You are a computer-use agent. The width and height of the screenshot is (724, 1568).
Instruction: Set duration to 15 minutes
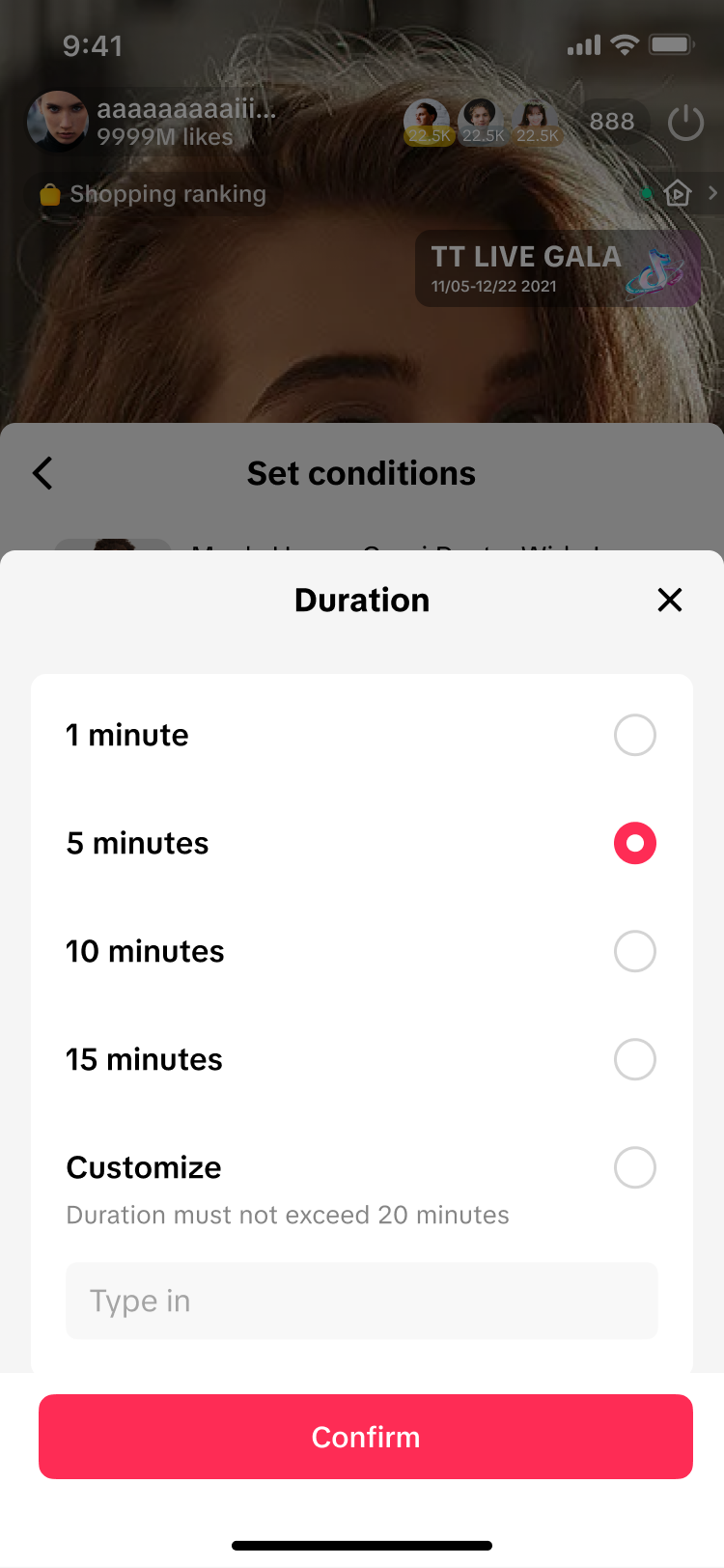(634, 1060)
